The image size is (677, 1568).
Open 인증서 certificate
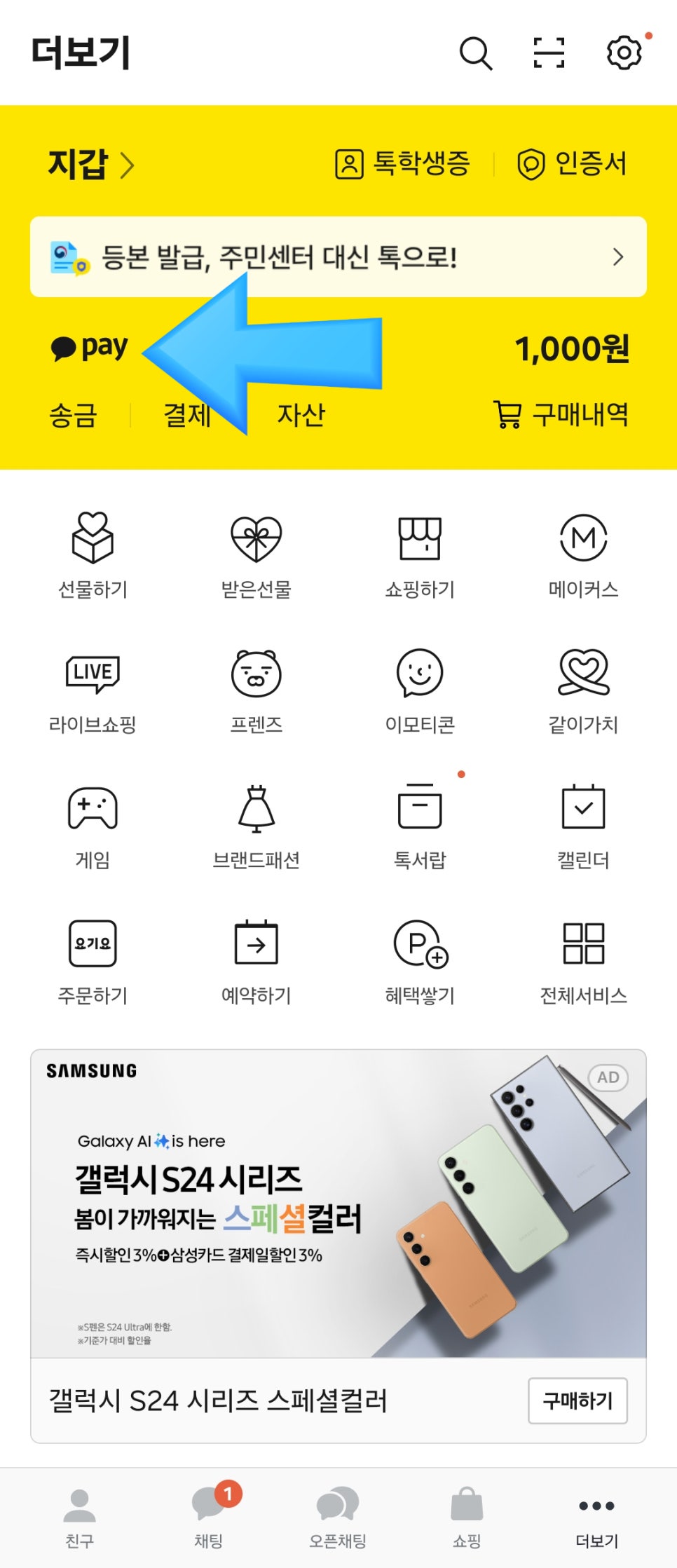pos(572,165)
